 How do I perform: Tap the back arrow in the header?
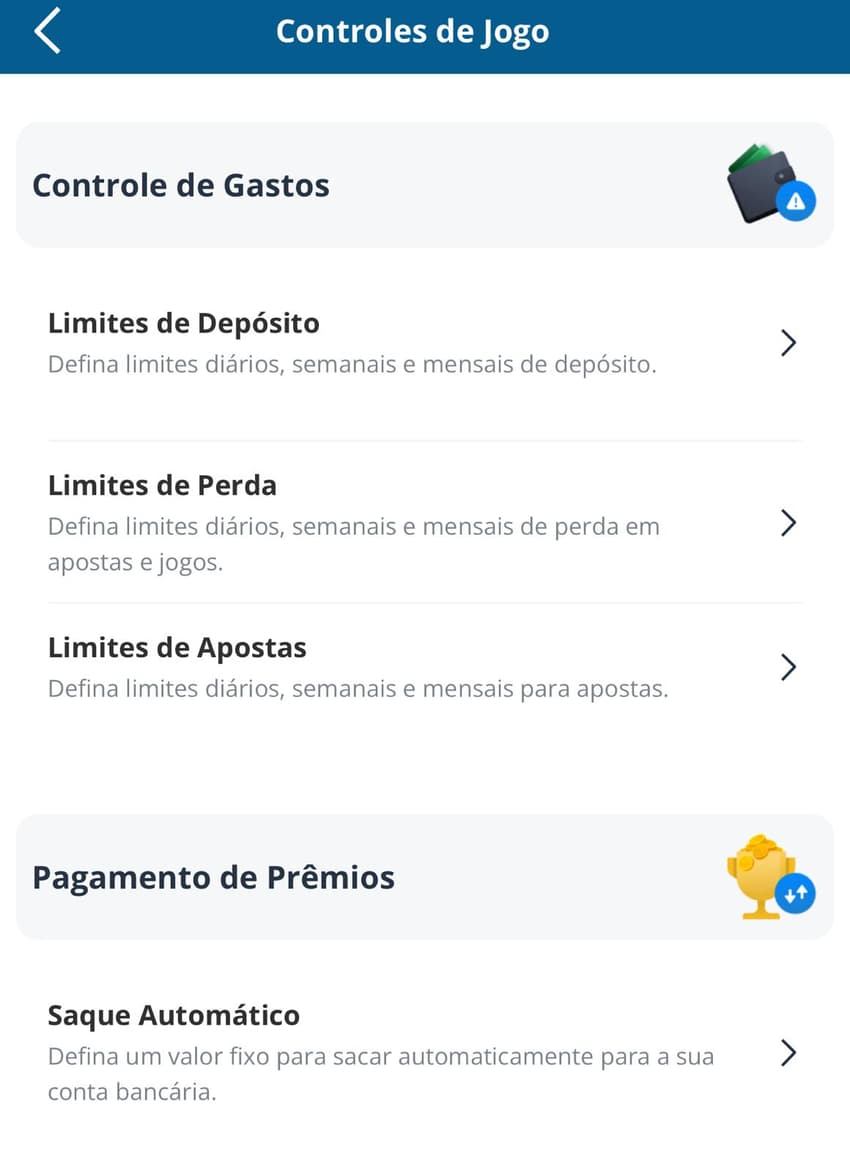(45, 31)
